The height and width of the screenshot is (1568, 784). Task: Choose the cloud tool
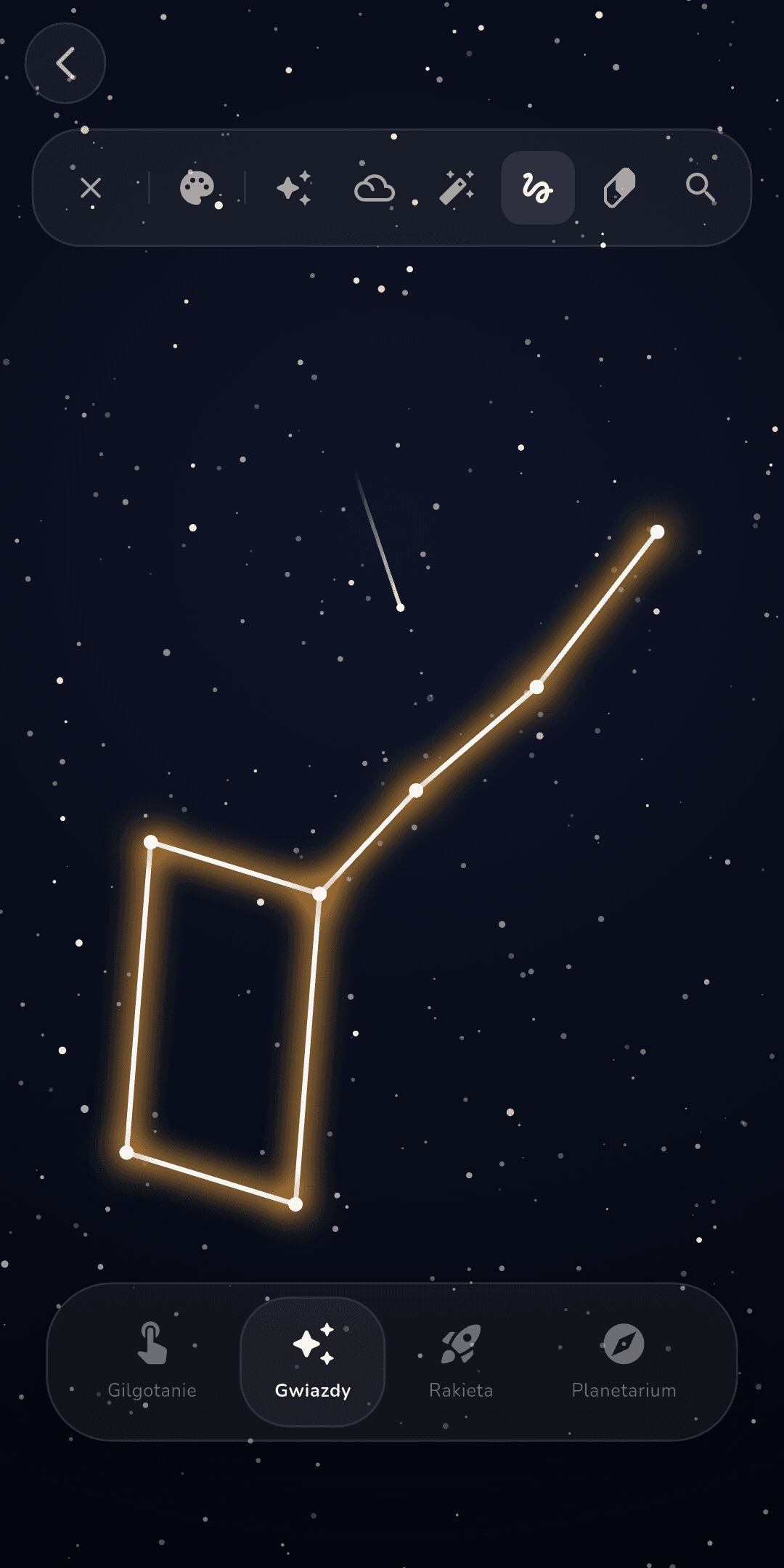click(375, 188)
